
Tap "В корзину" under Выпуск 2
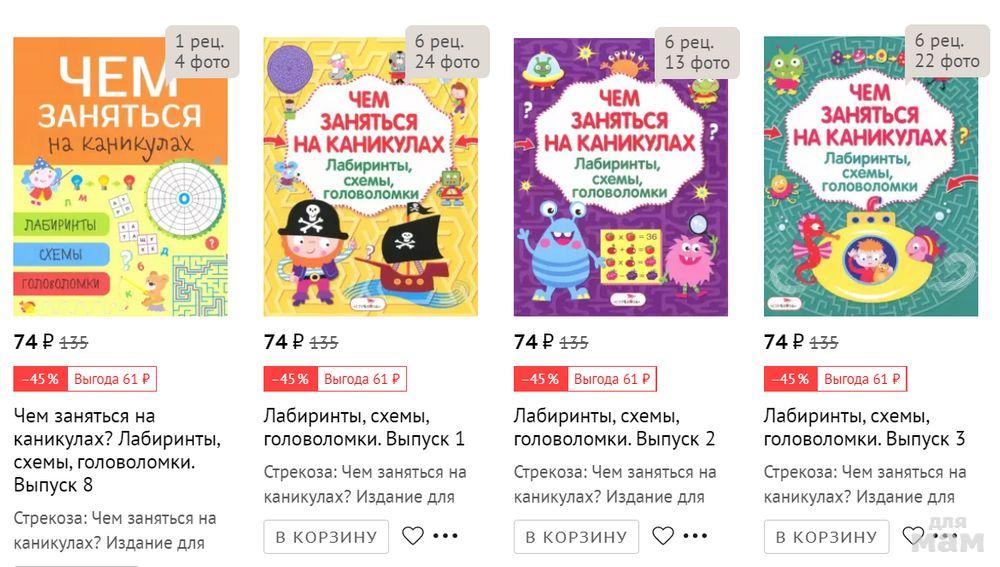point(576,537)
